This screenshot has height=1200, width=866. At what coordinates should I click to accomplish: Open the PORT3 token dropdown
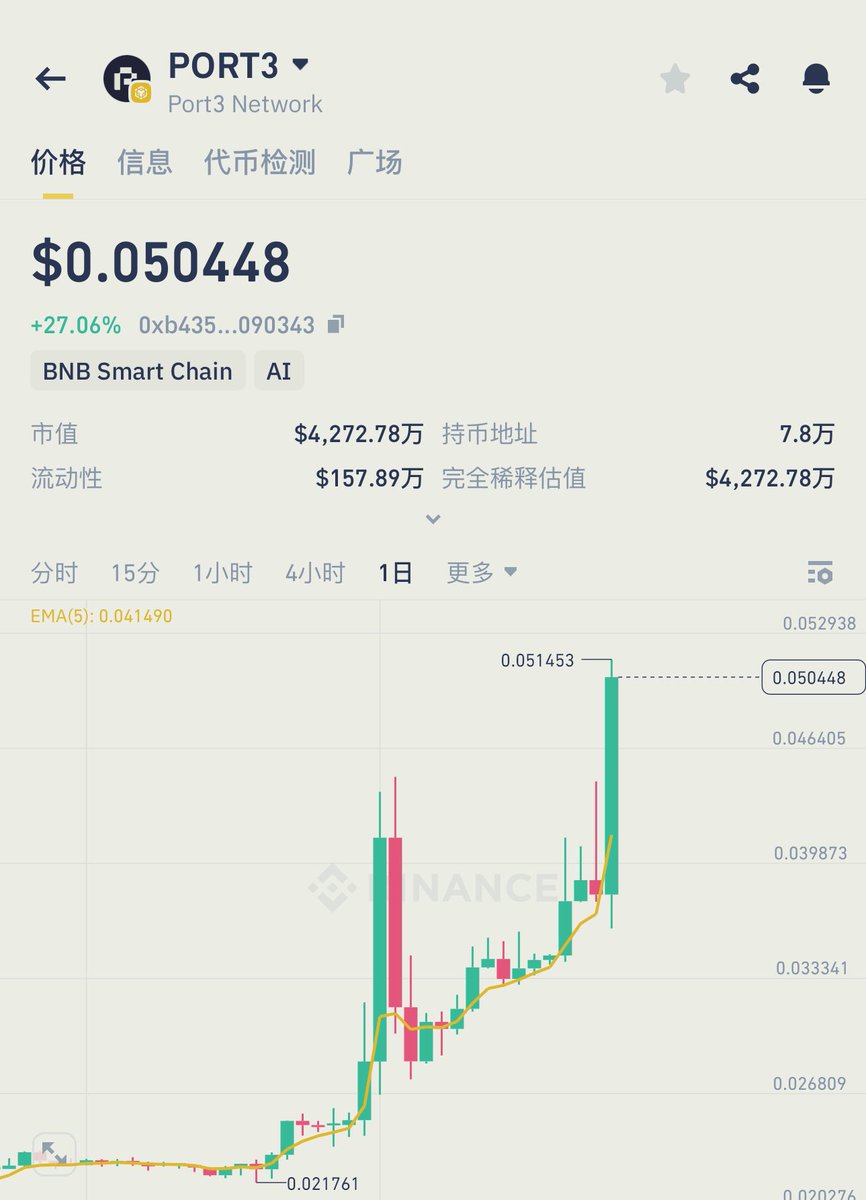pyautogui.click(x=300, y=65)
